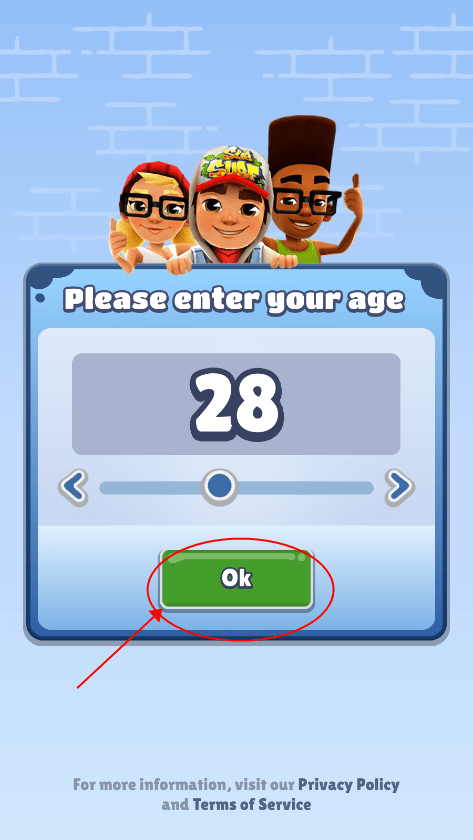This screenshot has height=840, width=473.
Task: Open the Privacy Policy link
Action: click(349, 785)
